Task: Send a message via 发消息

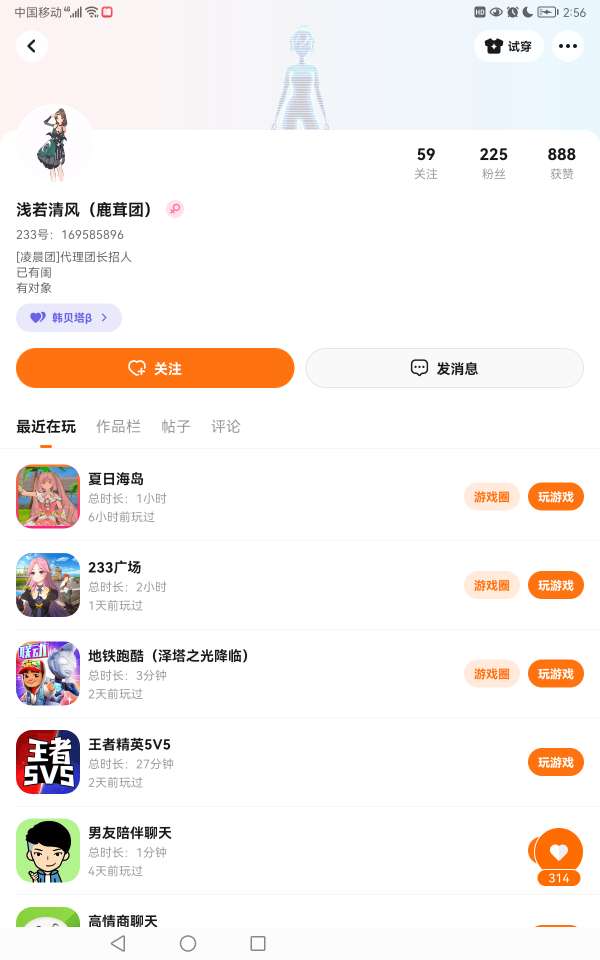Action: click(444, 368)
